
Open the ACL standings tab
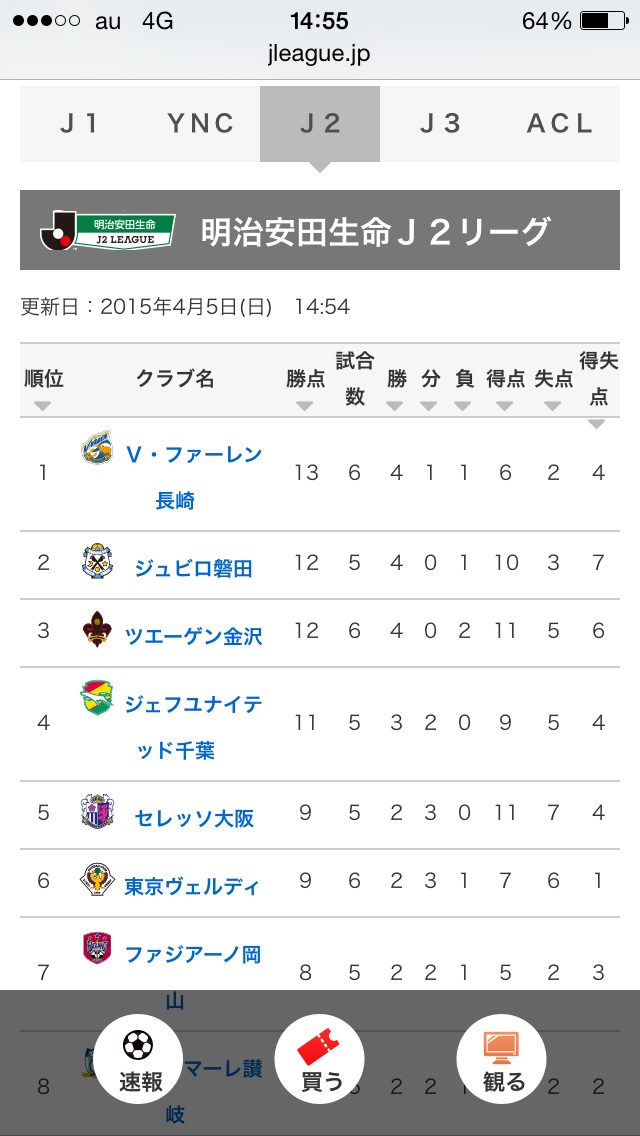560,124
